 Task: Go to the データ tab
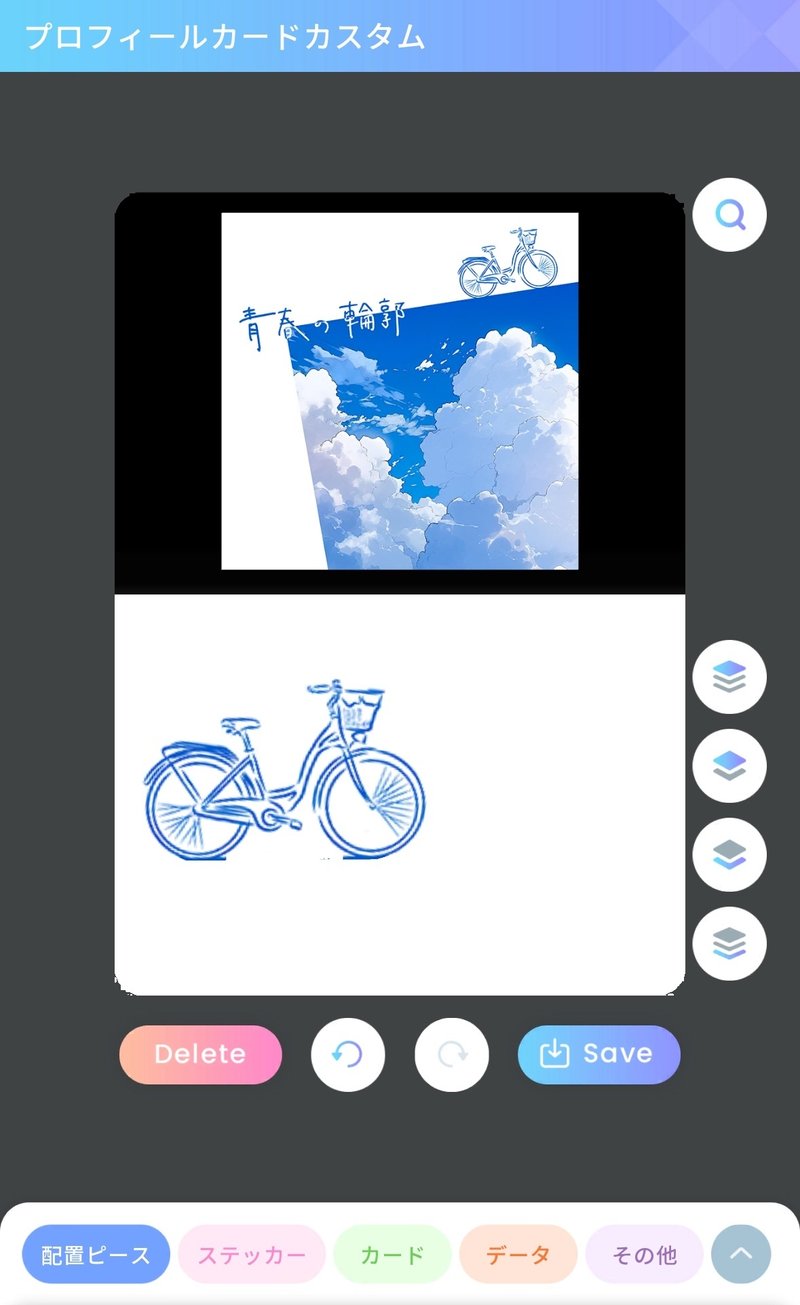point(518,1255)
